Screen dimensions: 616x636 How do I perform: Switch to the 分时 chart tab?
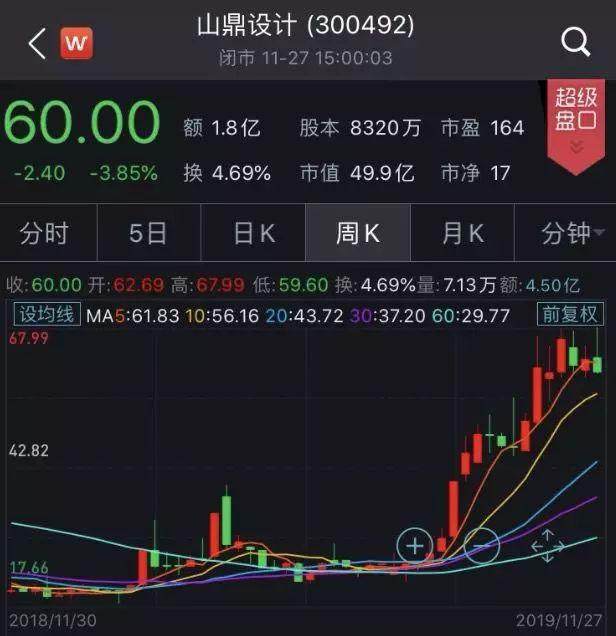click(x=45, y=234)
